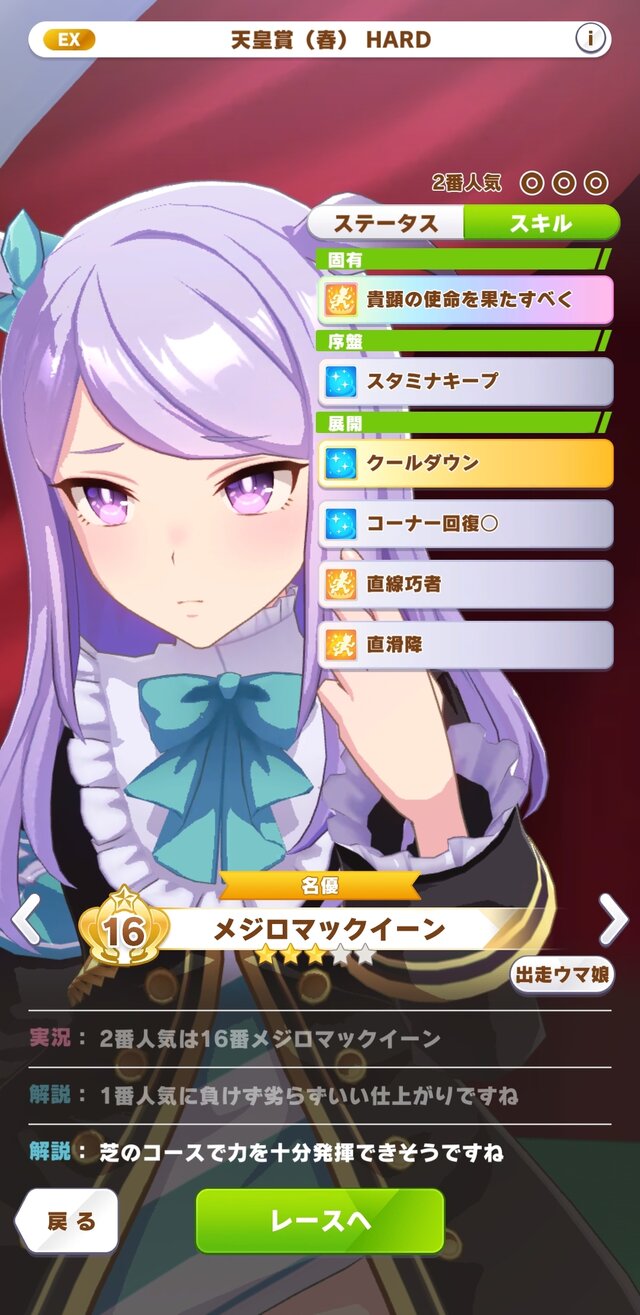Open 直線巧者 skill details
Image resolution: width=640 pixels, height=1315 pixels.
pyautogui.click(x=465, y=584)
